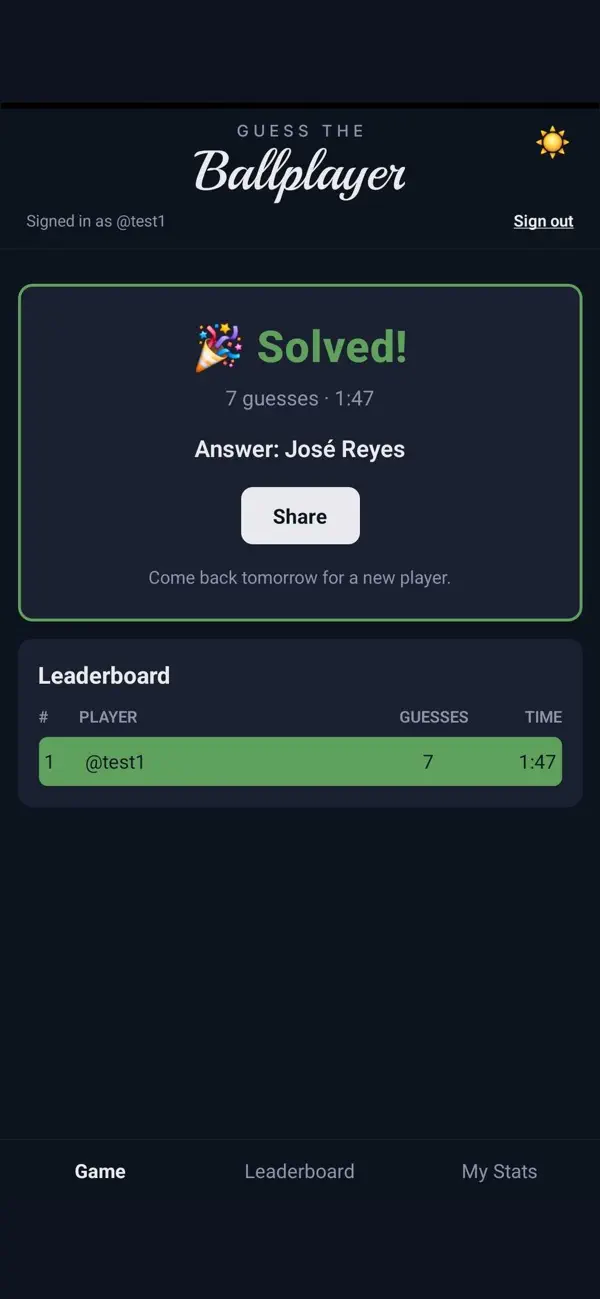The width and height of the screenshot is (600, 1299).
Task: Toggle light theme with the sun icon
Action: pos(552,143)
